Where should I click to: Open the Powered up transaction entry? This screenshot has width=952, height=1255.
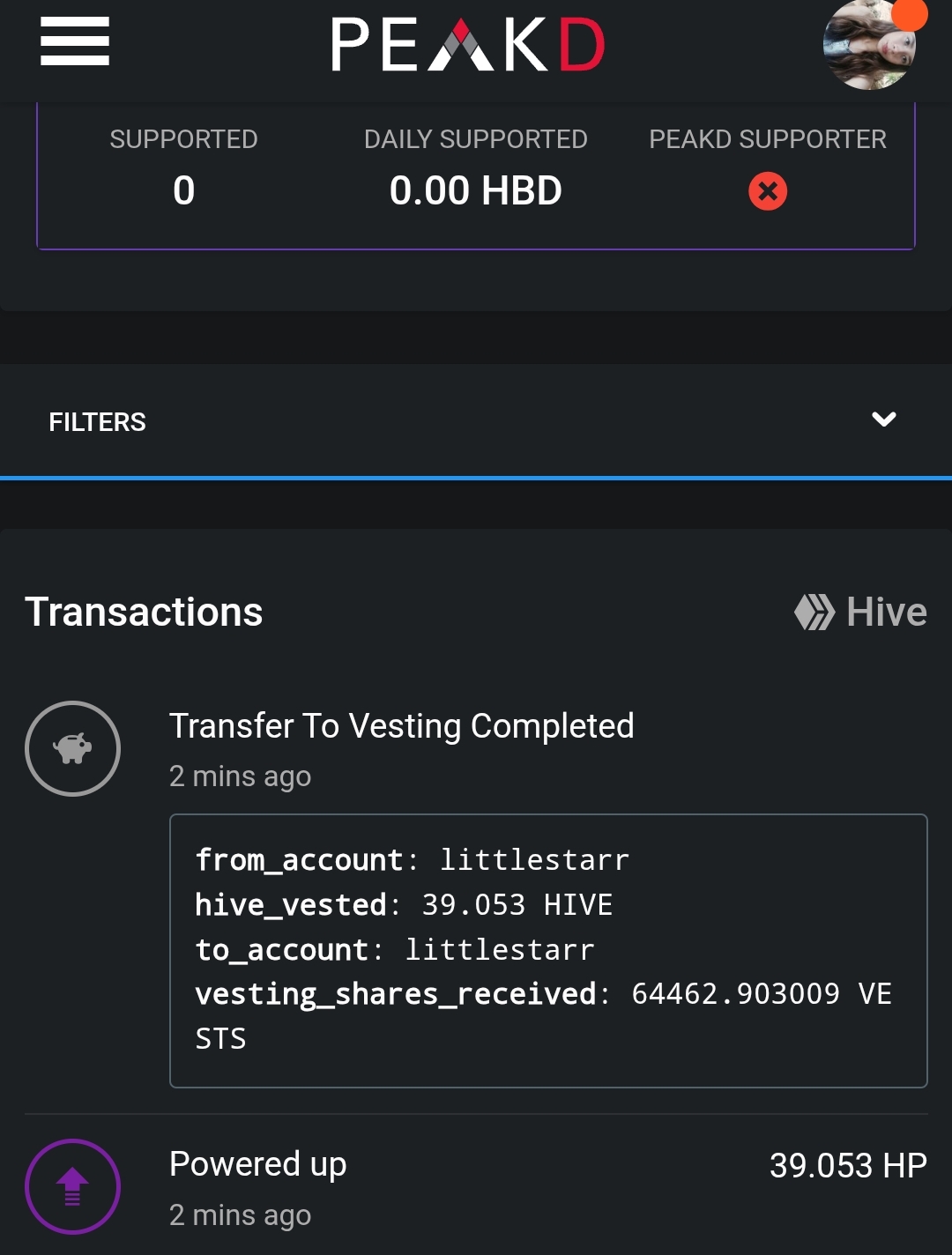[x=258, y=1165]
